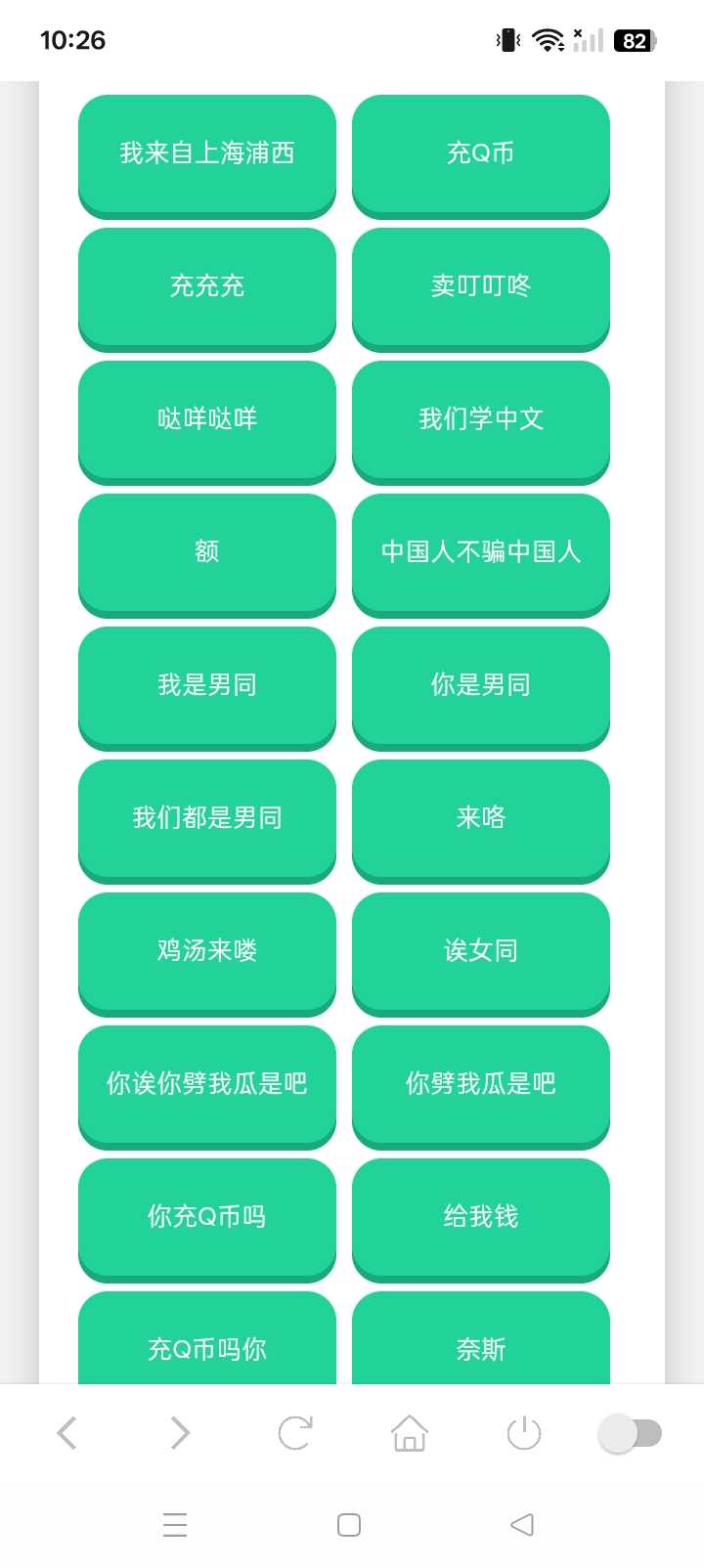Tap the single-character 额 button
704x1568 pixels.
207,552
